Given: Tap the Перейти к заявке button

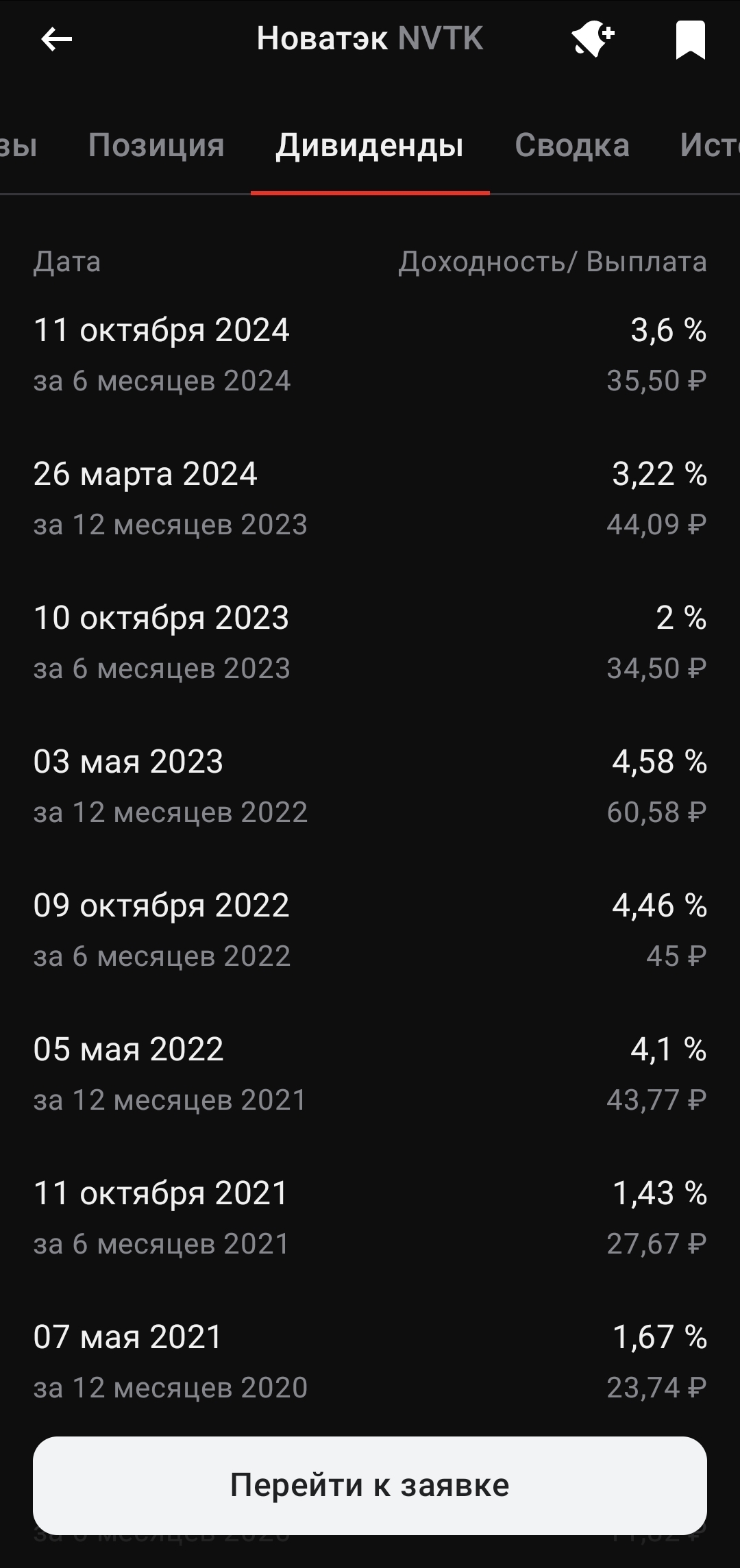Looking at the screenshot, I should click(x=370, y=1485).
